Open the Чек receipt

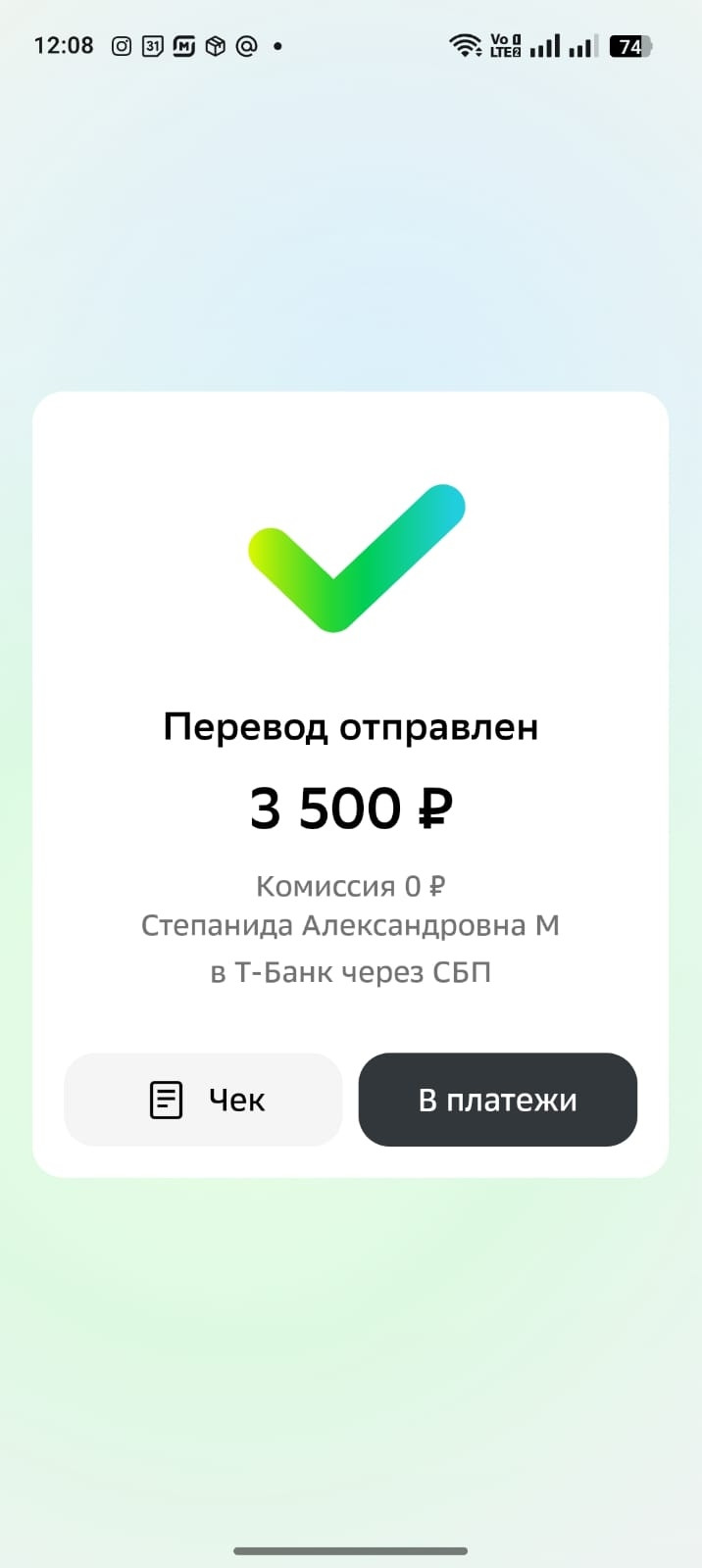204,1100
